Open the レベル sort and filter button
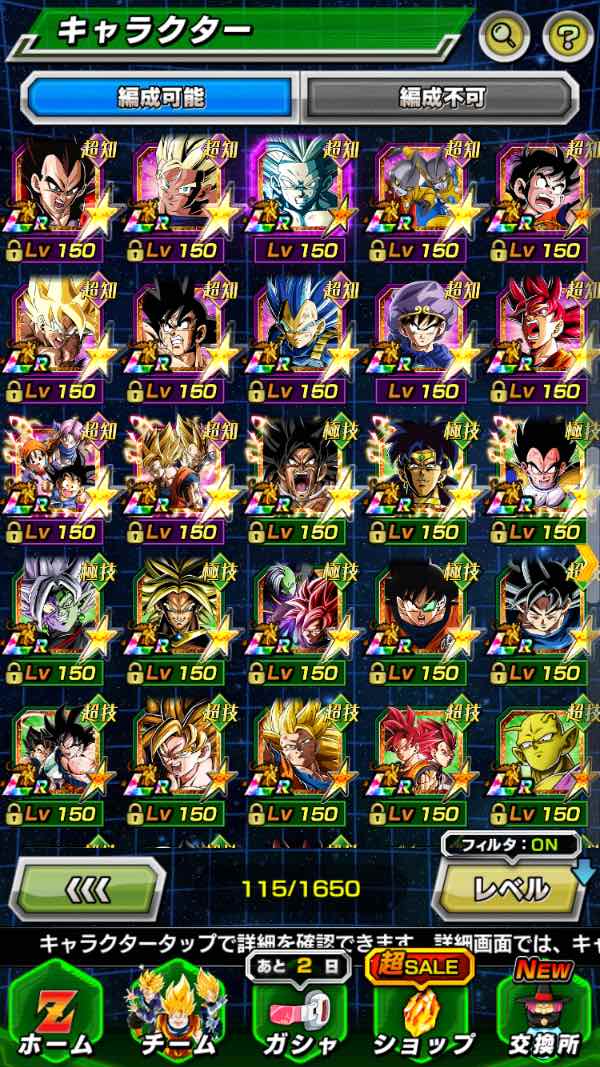Screen dimensions: 600x1067 (x=508, y=887)
